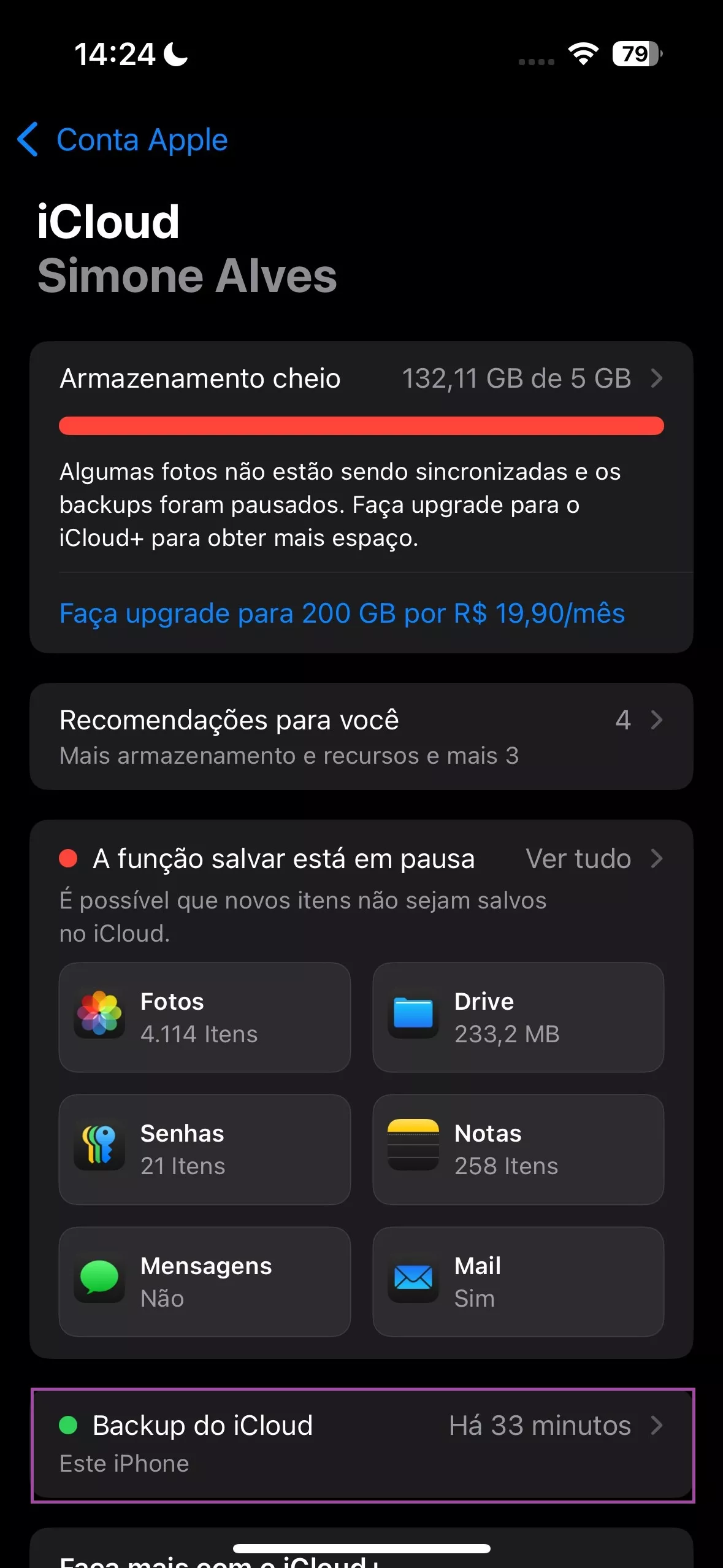Screen dimensions: 723x1568
Task: Open the Fotos iCloud sync settings
Action: pos(204,1017)
